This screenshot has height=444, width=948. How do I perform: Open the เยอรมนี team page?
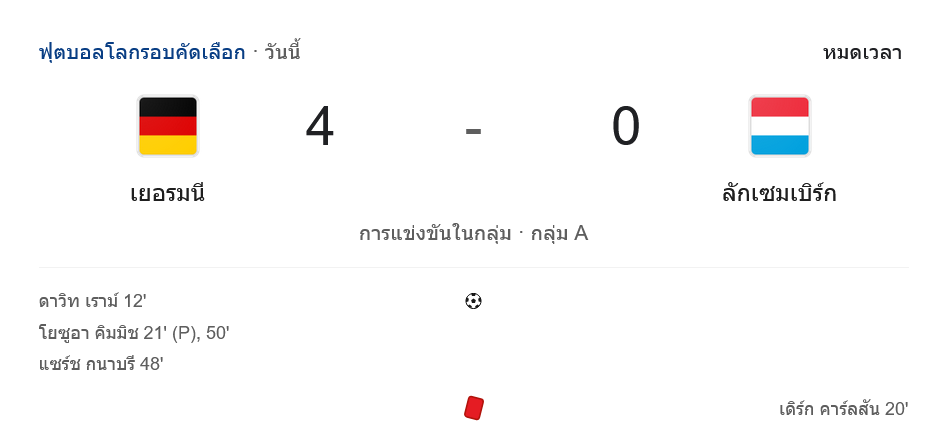click(167, 193)
